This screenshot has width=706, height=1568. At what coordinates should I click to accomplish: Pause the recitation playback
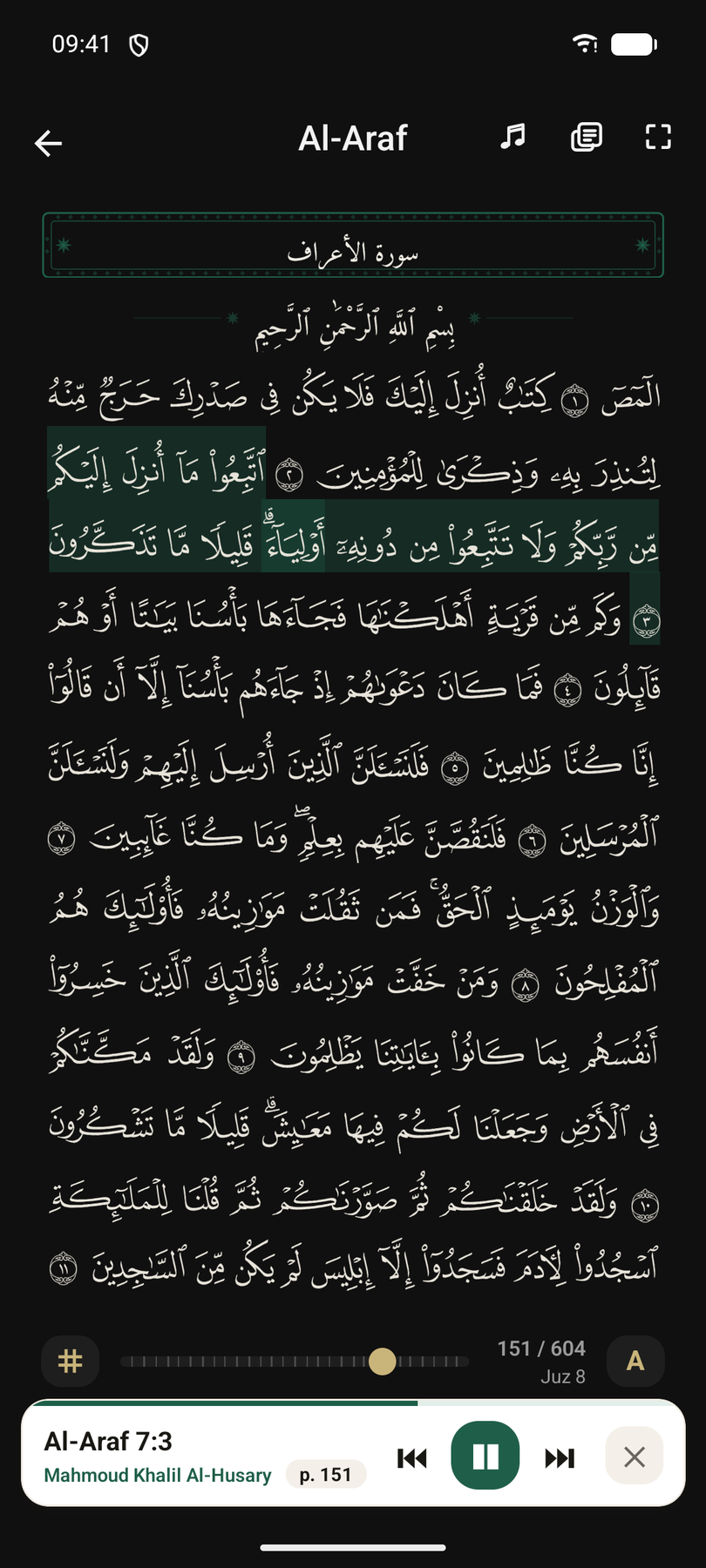(485, 1456)
